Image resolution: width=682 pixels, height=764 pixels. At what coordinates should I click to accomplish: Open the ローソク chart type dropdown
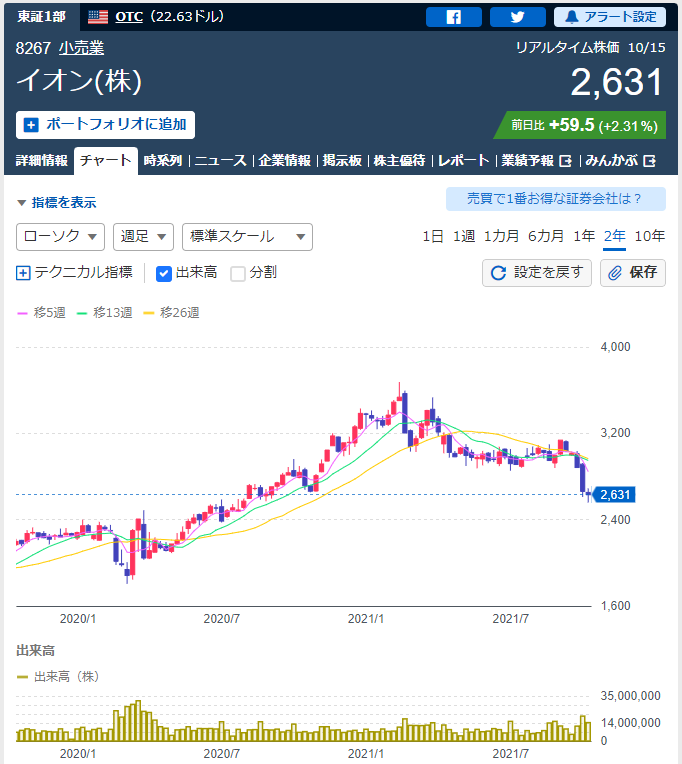pos(61,237)
